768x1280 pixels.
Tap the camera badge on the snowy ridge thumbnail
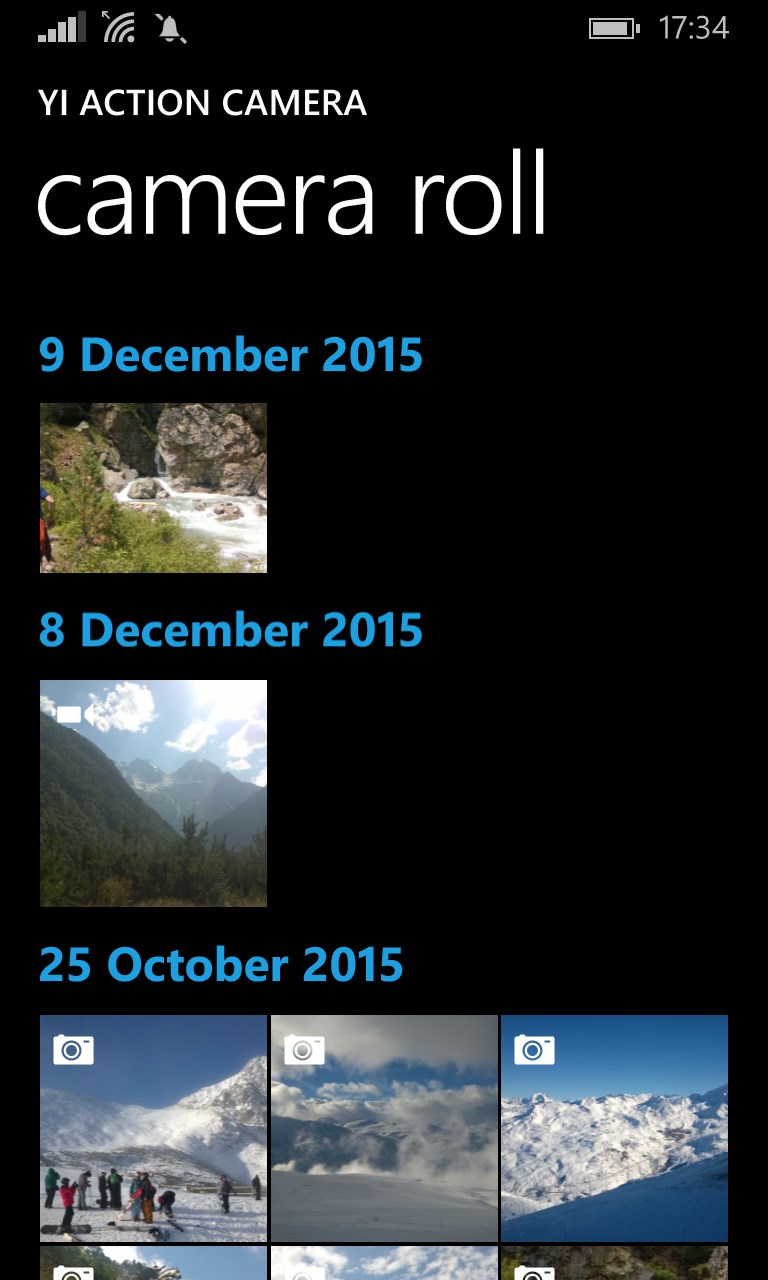534,1049
